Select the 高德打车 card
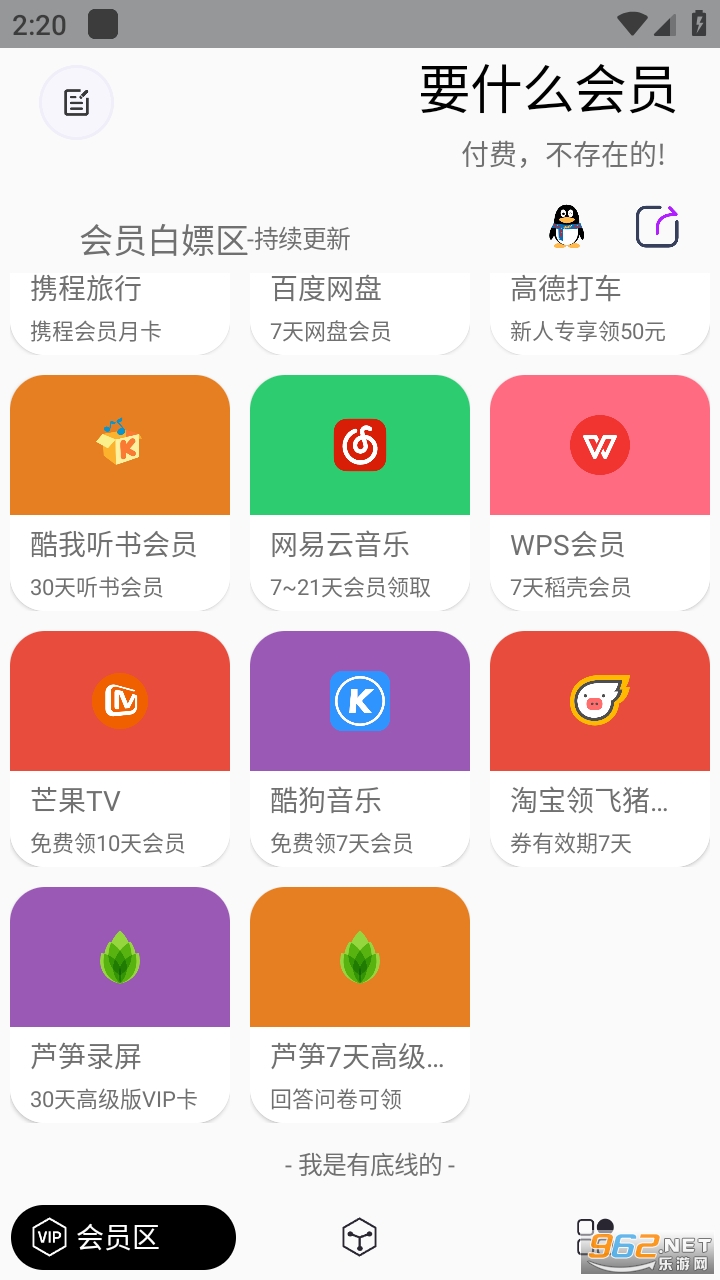The height and width of the screenshot is (1280, 720). tap(600, 312)
